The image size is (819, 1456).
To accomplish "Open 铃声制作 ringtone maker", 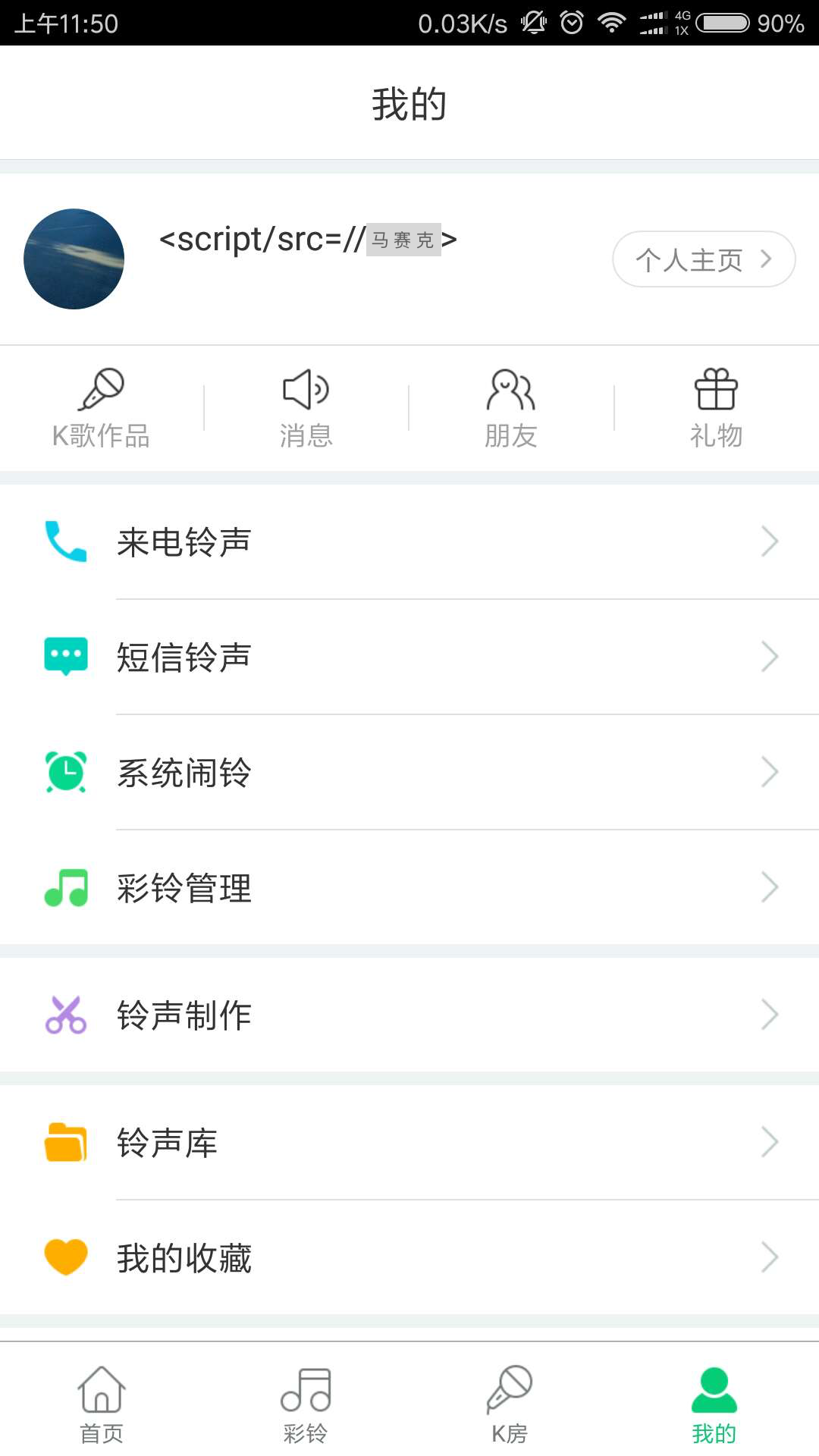I will pos(409,1015).
